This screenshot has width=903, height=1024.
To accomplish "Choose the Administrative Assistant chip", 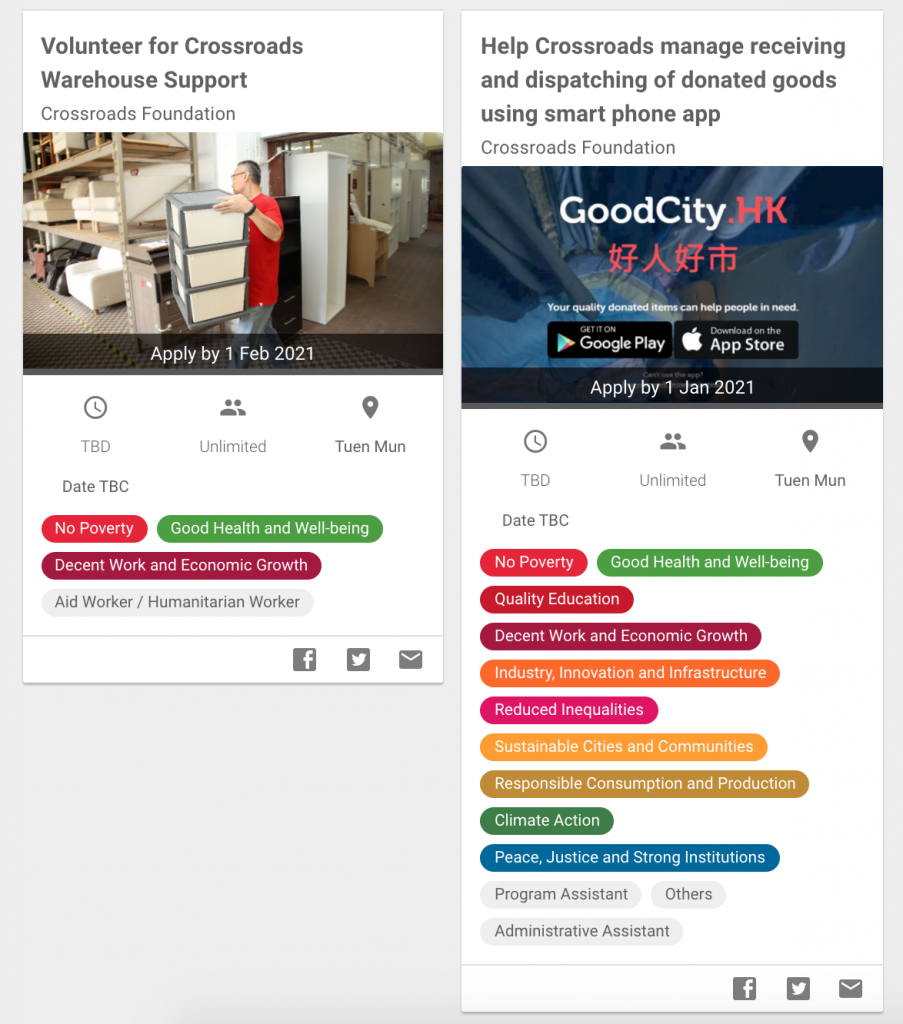I will (x=582, y=931).
